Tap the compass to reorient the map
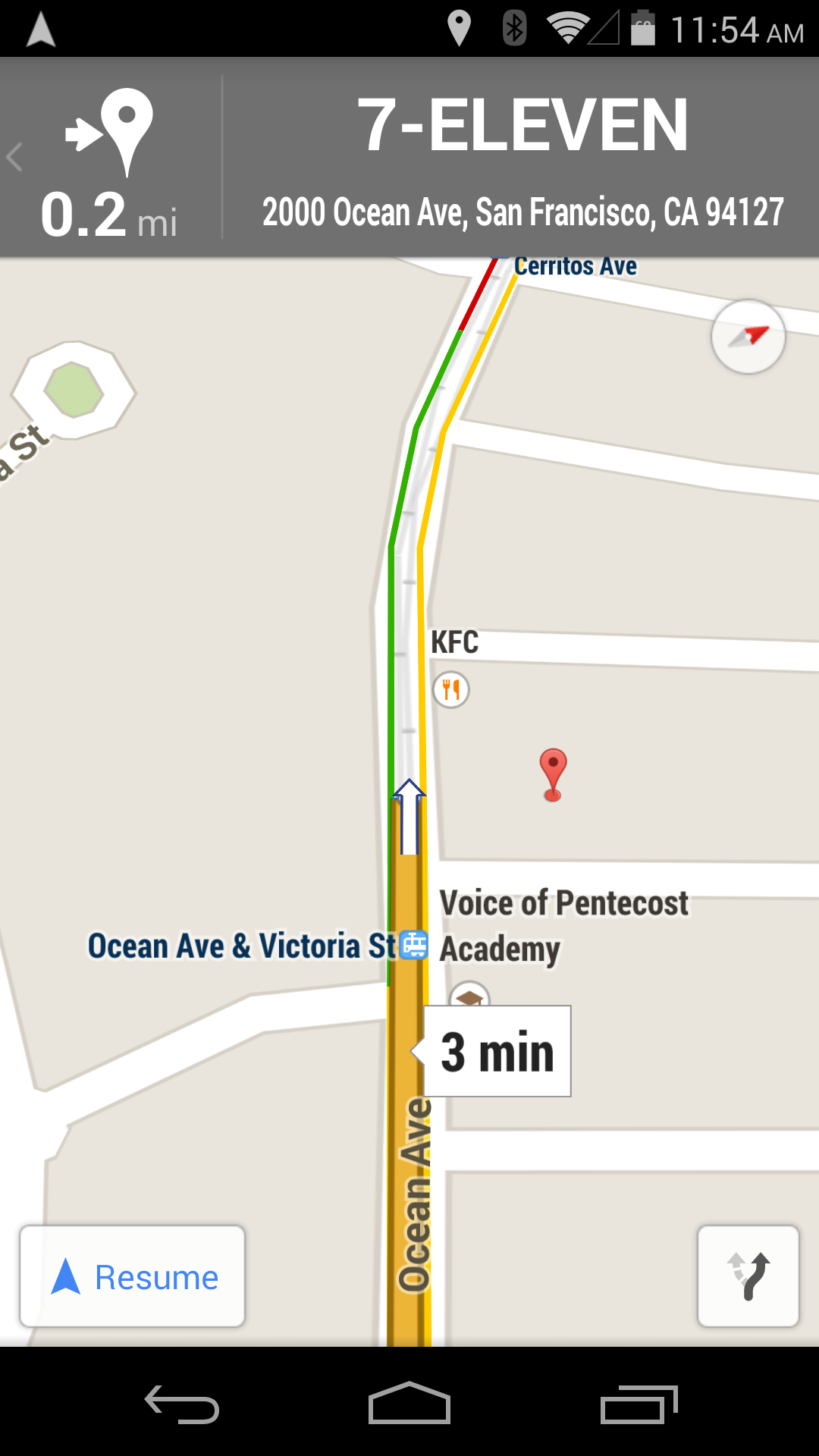Viewport: 819px width, 1456px height. point(748,337)
